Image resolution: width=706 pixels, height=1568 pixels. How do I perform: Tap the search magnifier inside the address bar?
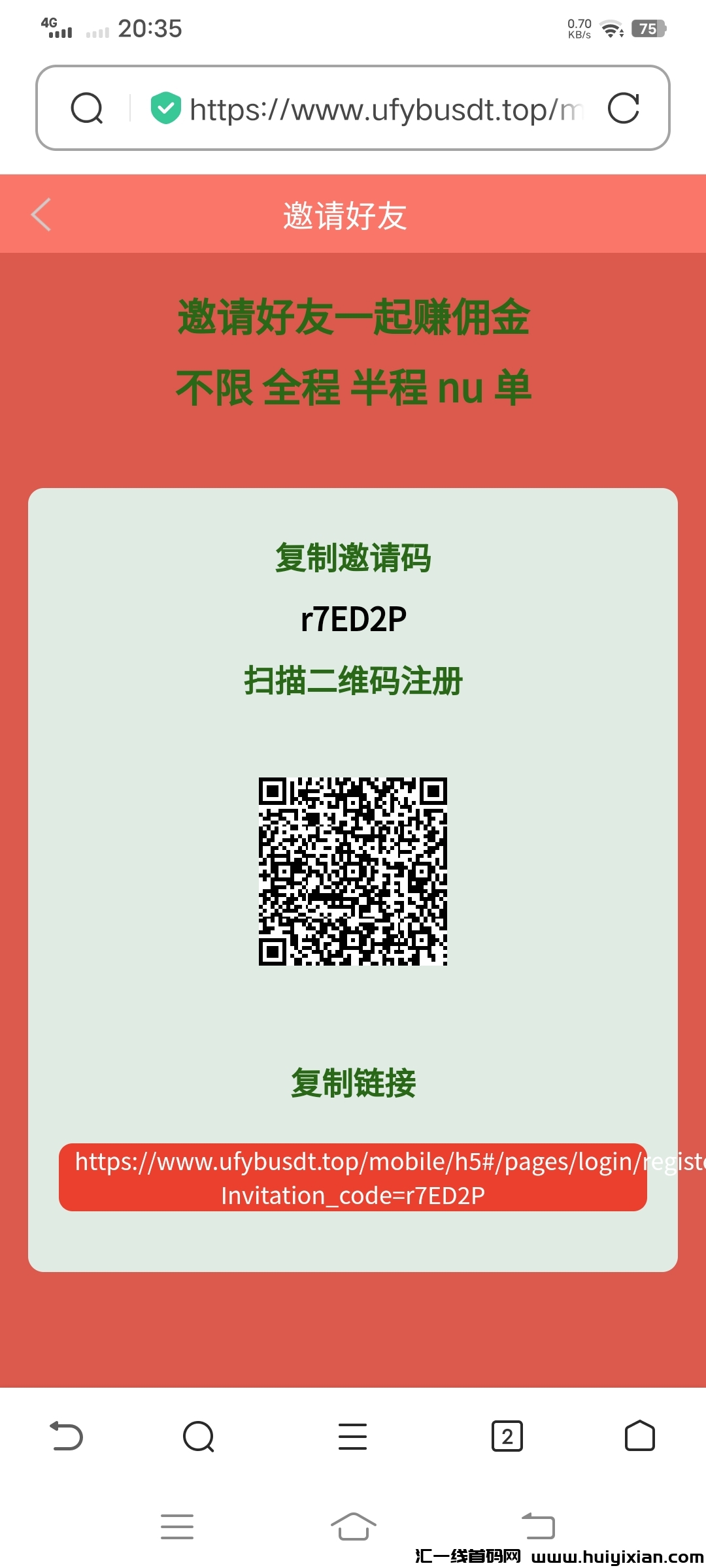[x=88, y=108]
